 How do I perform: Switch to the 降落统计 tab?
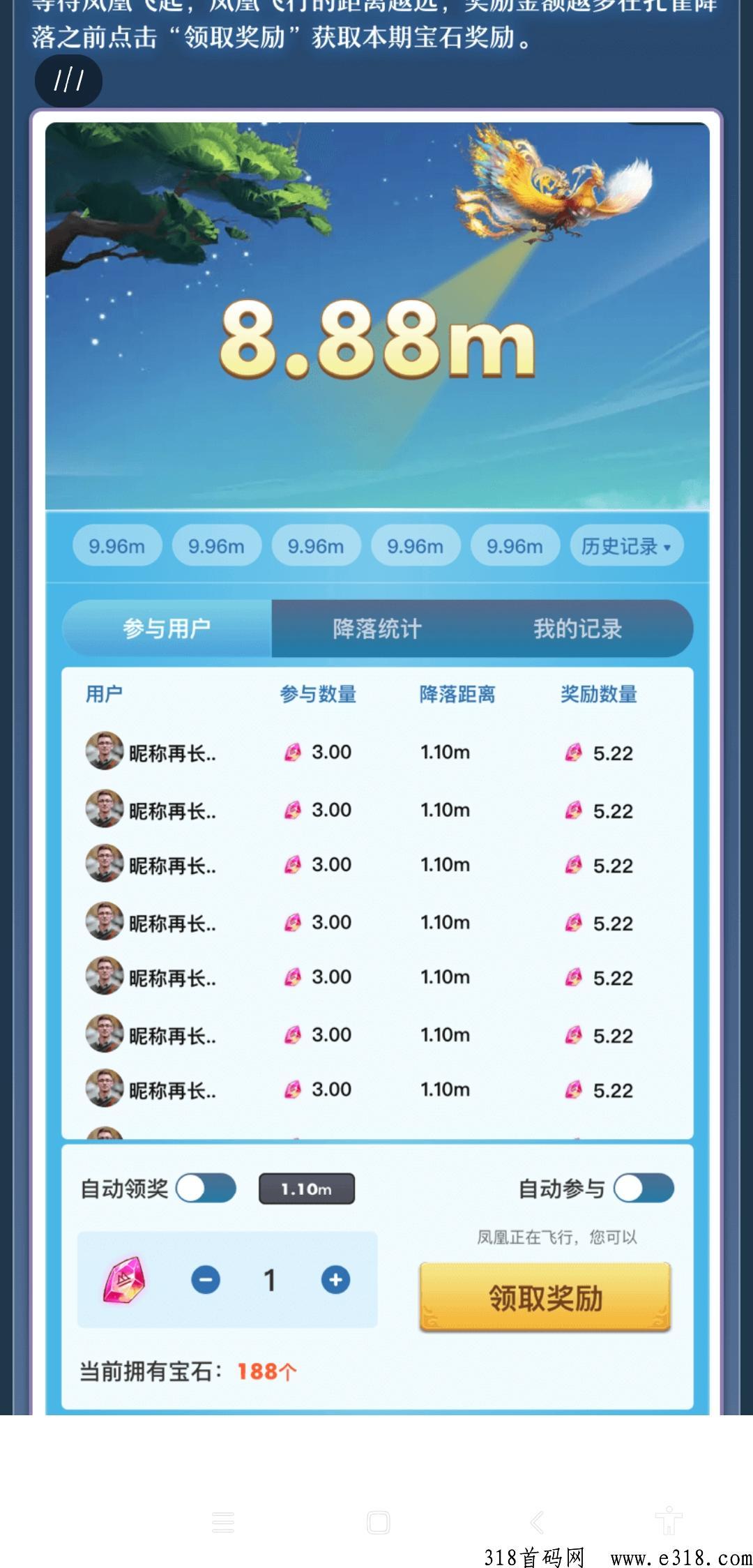pos(376,628)
